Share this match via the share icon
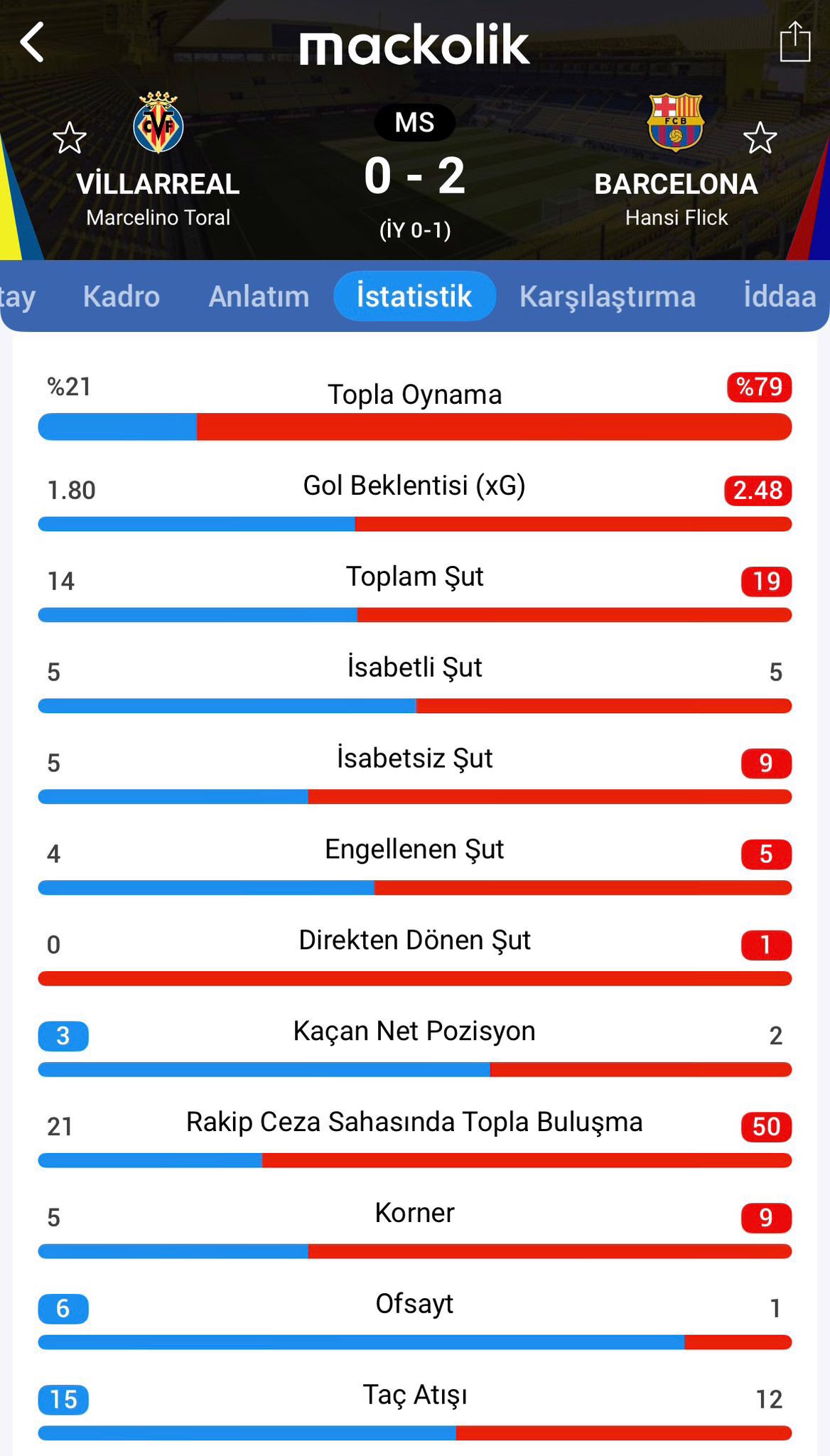The image size is (830, 1456). [x=794, y=43]
